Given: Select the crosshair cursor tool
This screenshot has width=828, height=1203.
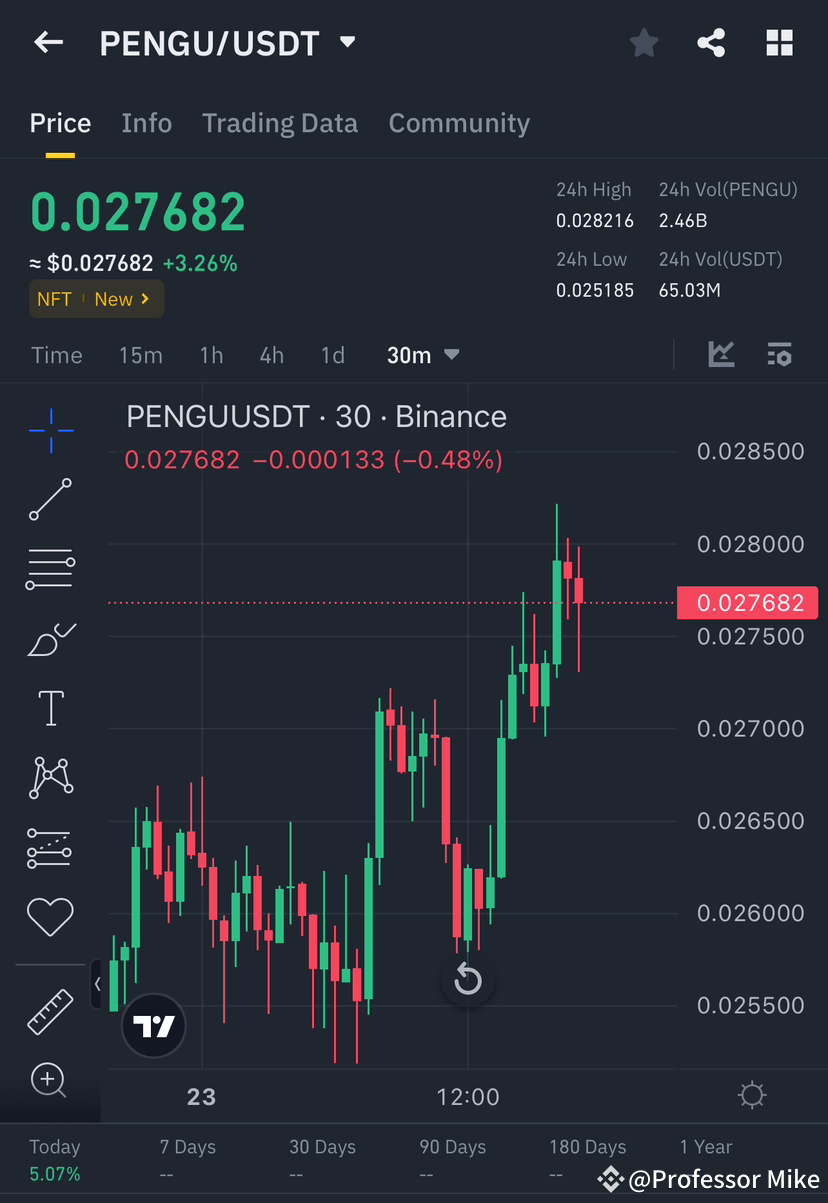Looking at the screenshot, I should tap(50, 430).
